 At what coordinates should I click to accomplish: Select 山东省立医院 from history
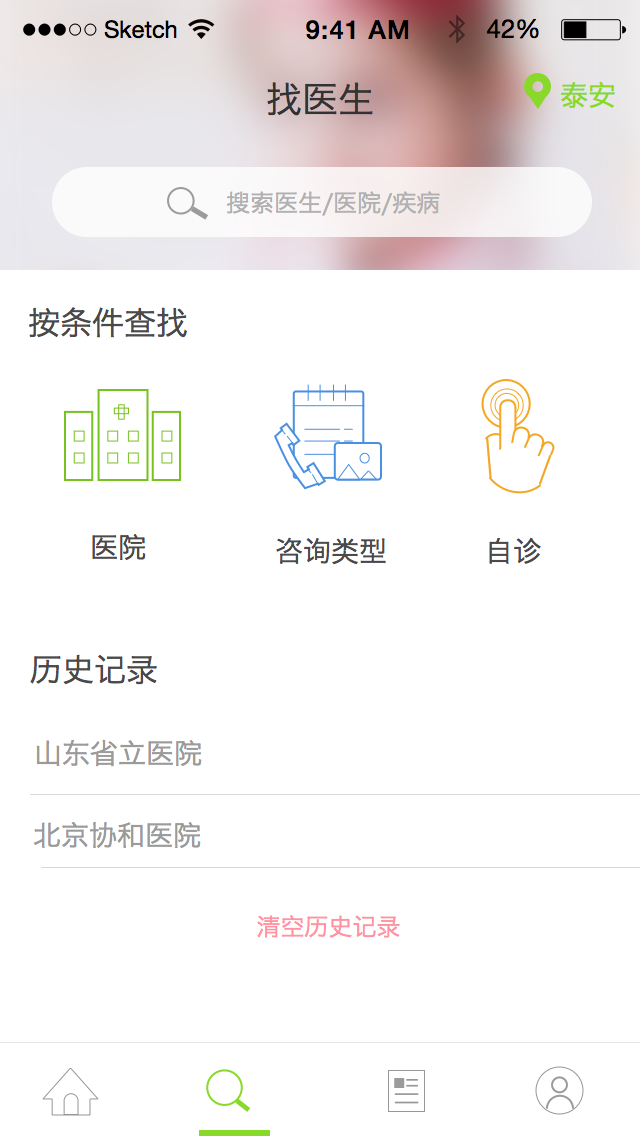pyautogui.click(x=335, y=754)
